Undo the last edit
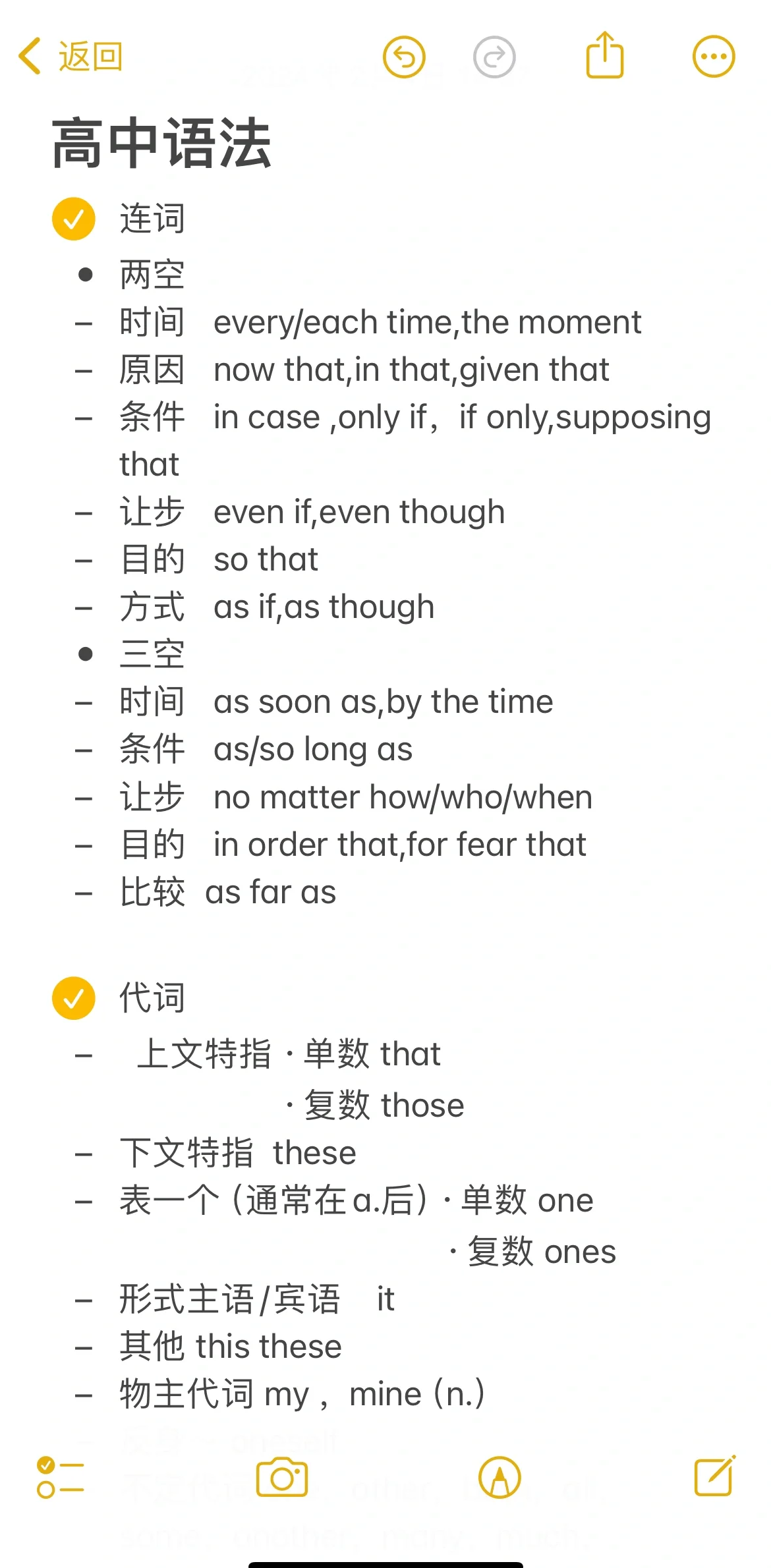Image resolution: width=771 pixels, height=1568 pixels. 404,57
